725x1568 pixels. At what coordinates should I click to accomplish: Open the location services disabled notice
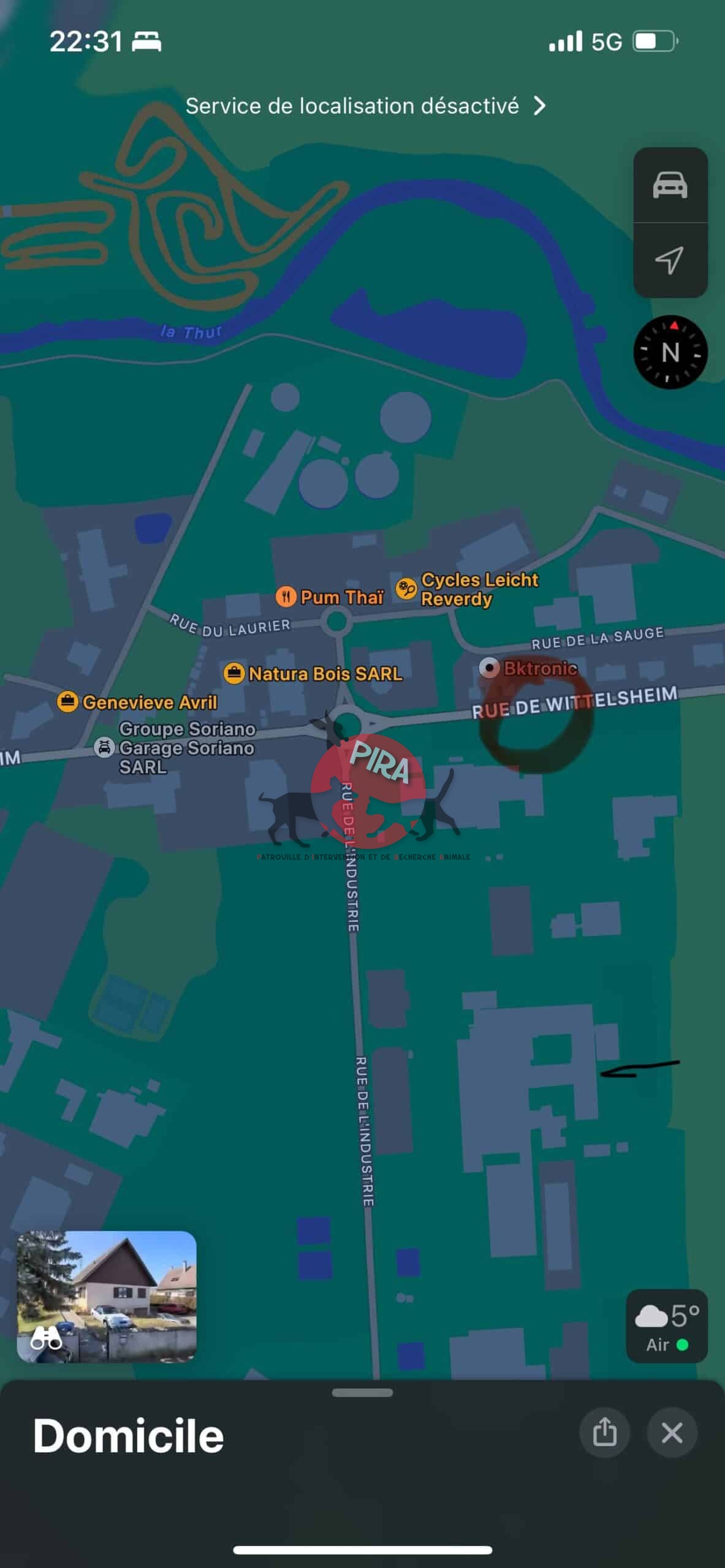click(365, 106)
